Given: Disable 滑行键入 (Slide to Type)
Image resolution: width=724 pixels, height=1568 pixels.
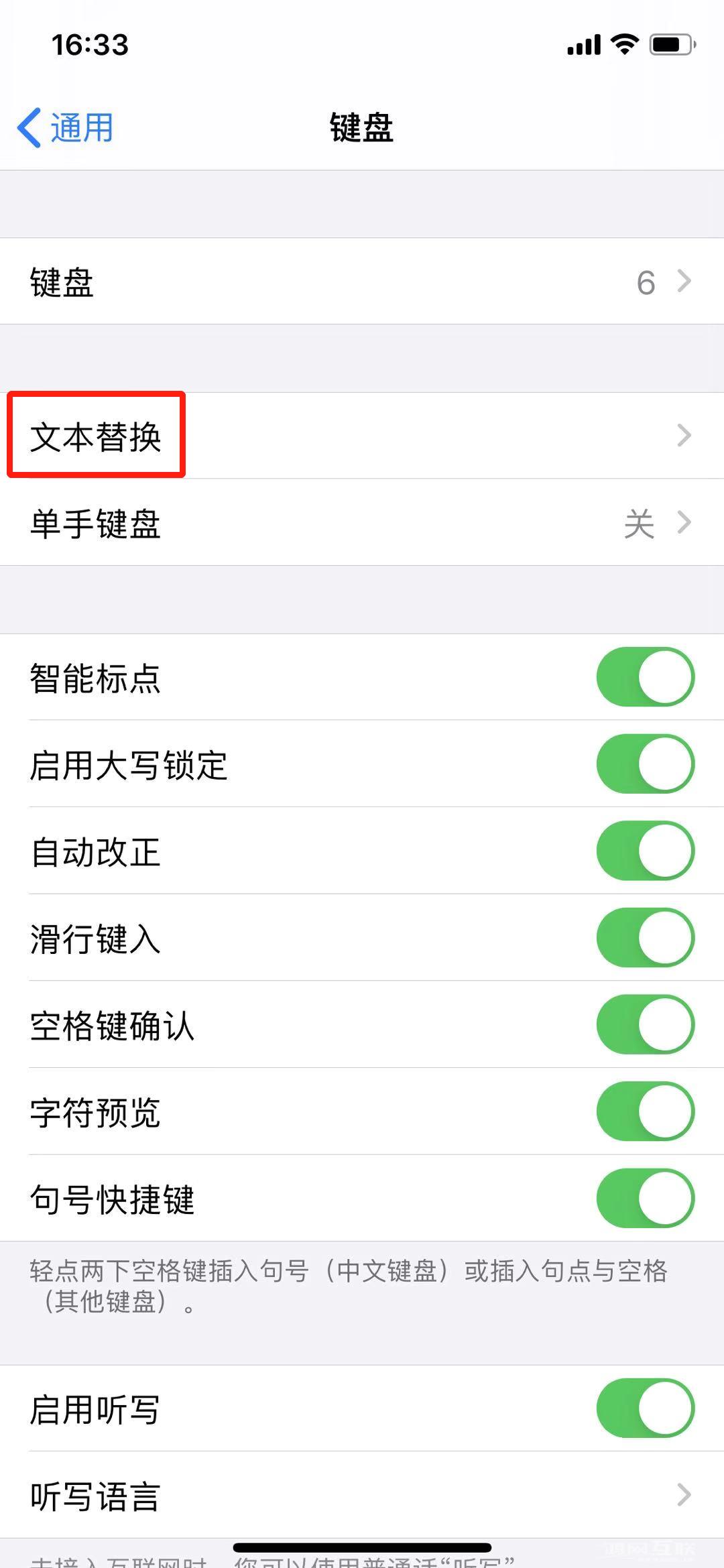Looking at the screenshot, I should coord(644,937).
